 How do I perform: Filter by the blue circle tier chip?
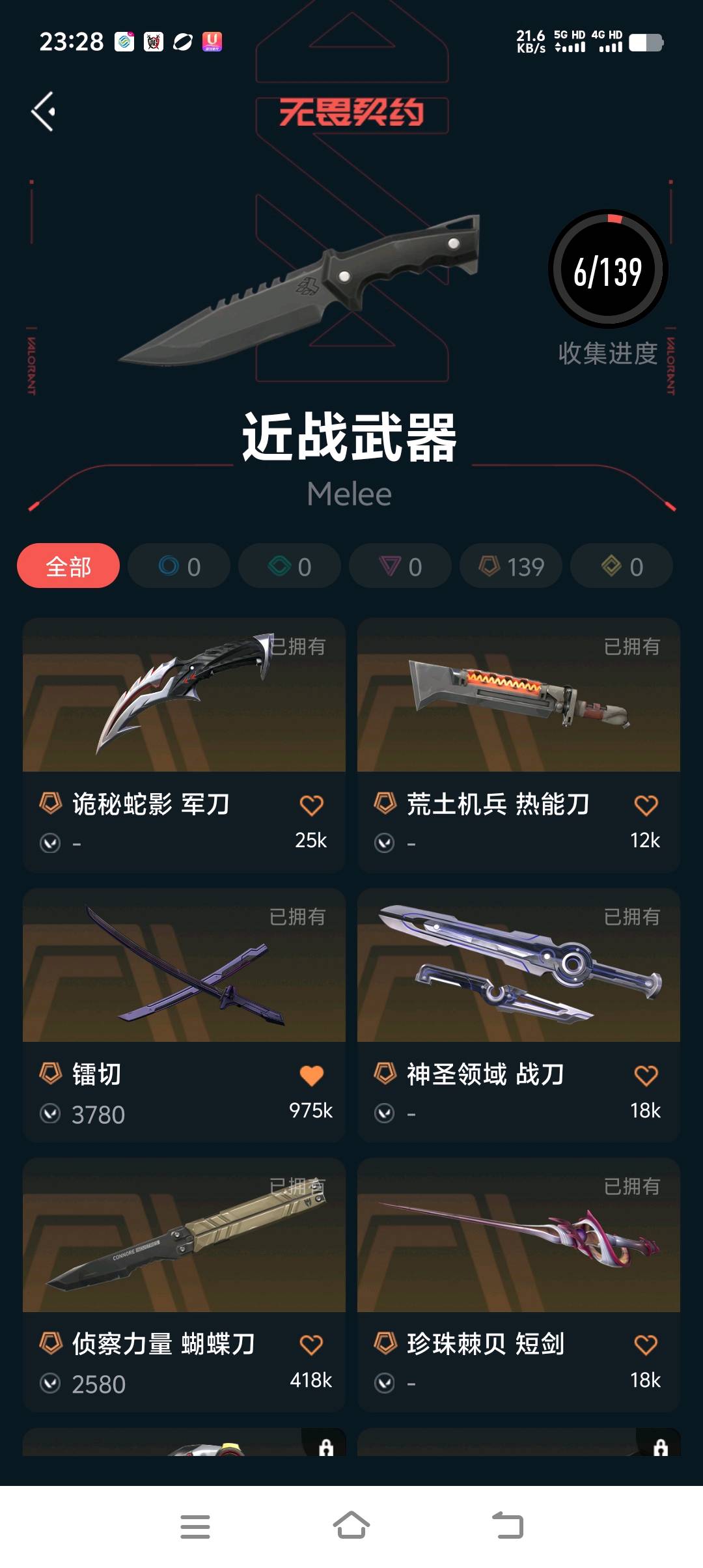(x=179, y=566)
